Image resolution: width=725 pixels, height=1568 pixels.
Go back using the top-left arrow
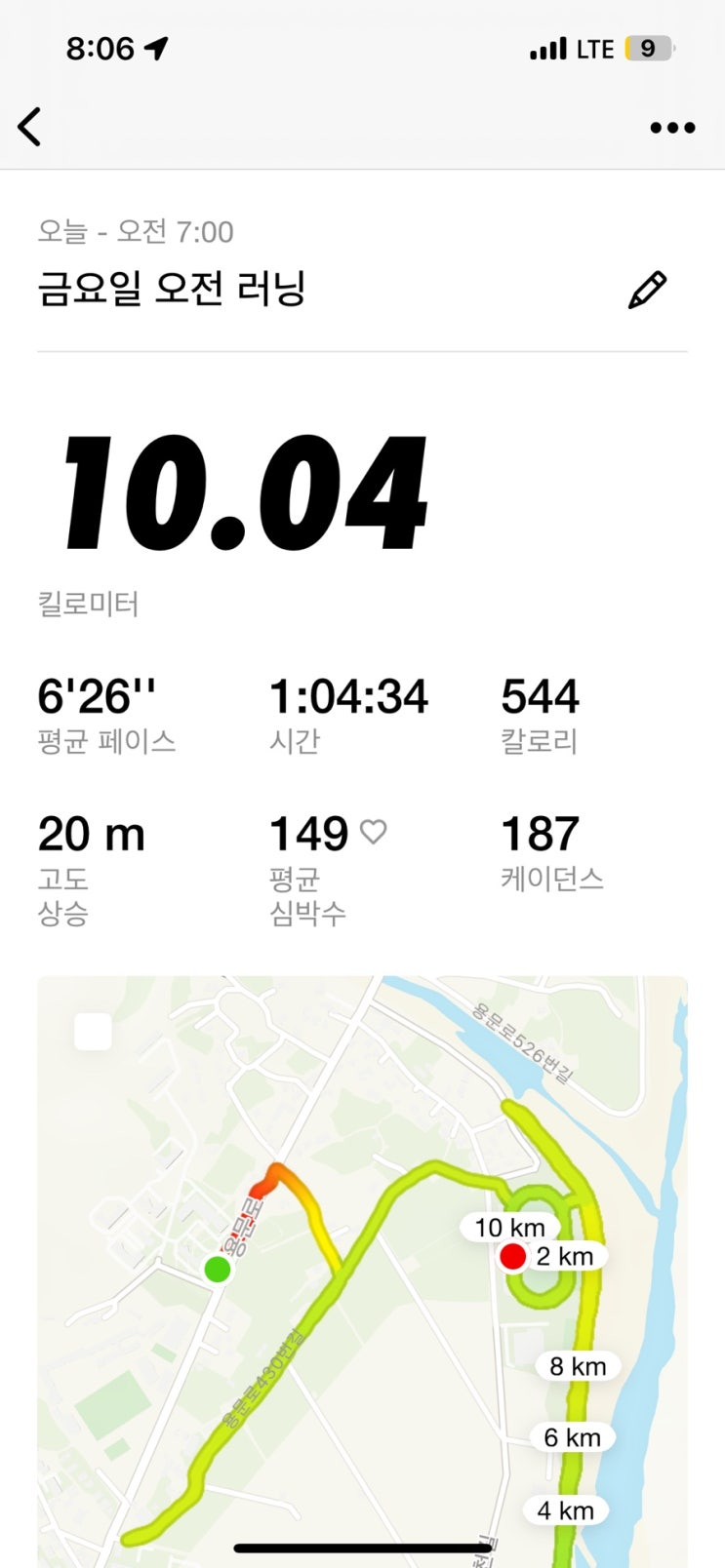30,127
